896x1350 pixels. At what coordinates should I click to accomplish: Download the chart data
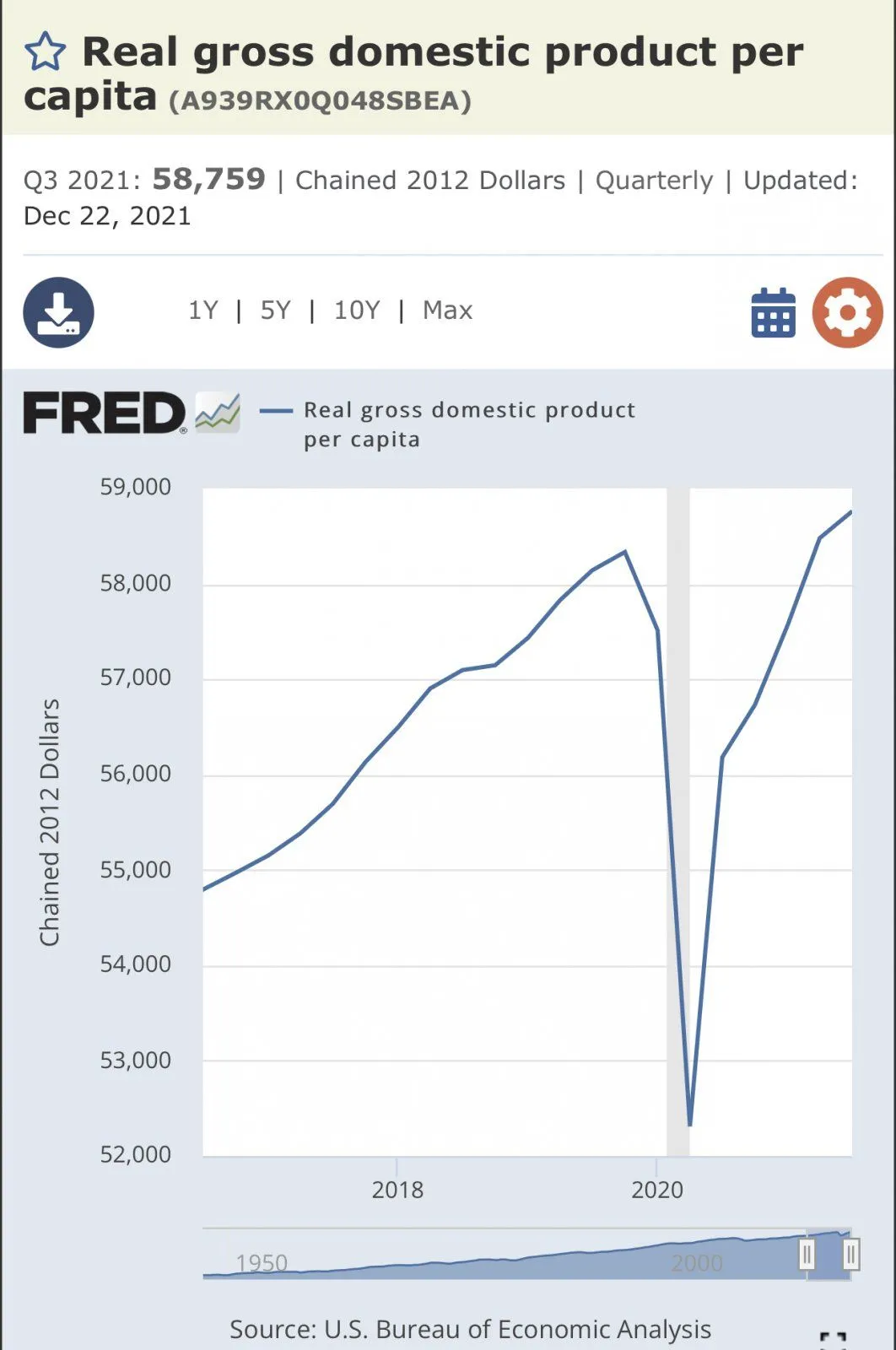click(58, 312)
